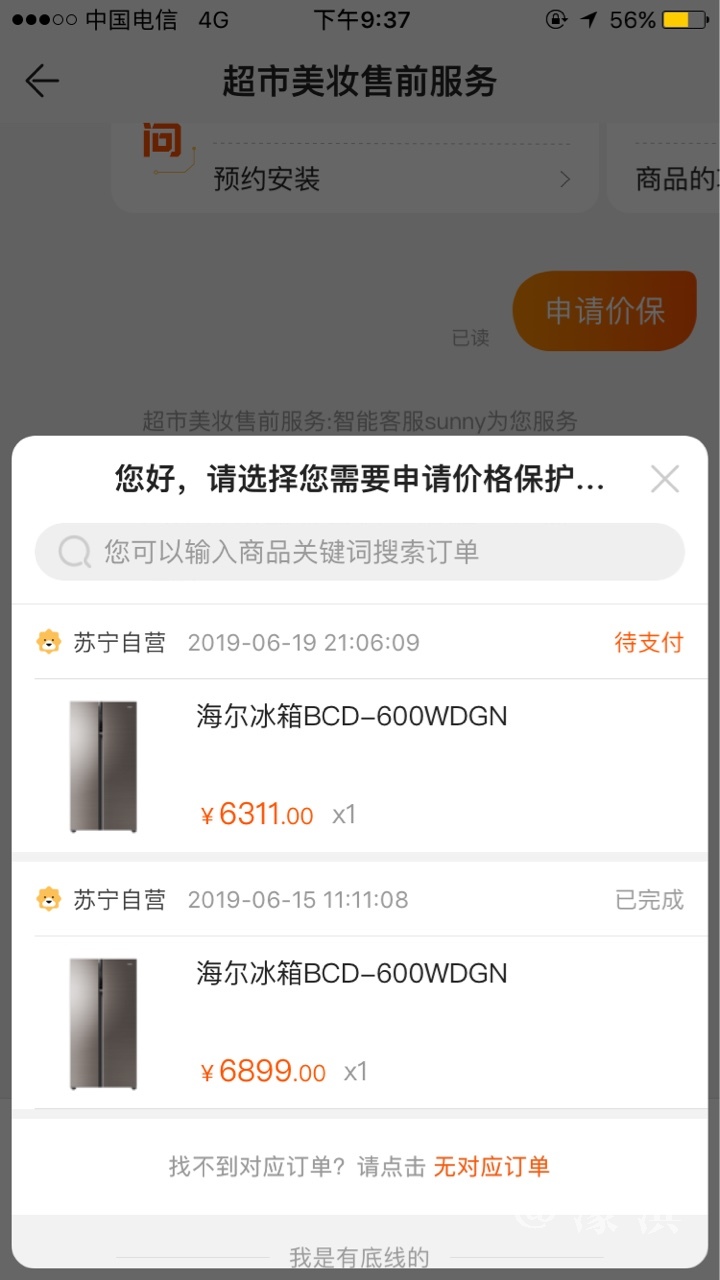Tap the order keyword search field
Screen dimensions: 720x1280
coord(360,552)
